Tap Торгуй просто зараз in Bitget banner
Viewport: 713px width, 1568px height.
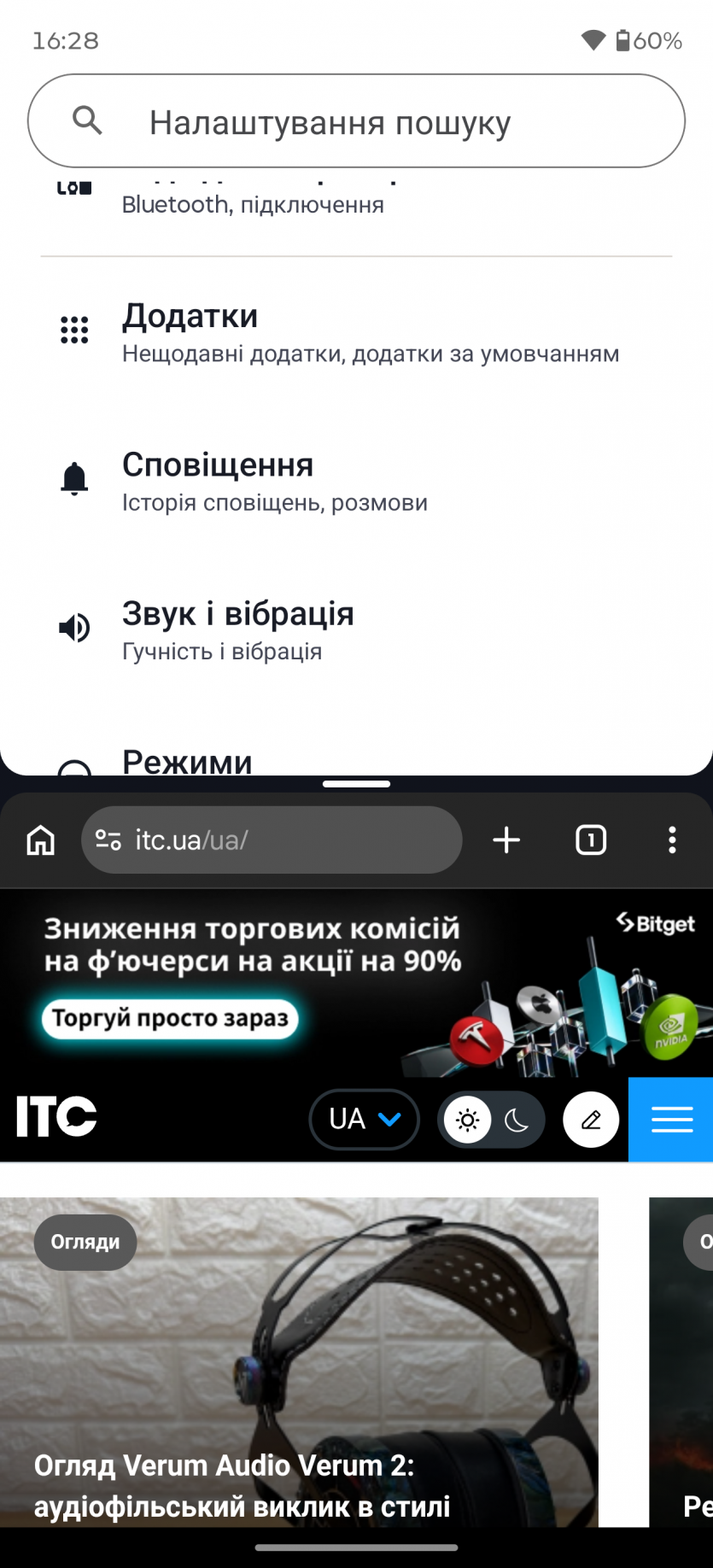[170, 1019]
